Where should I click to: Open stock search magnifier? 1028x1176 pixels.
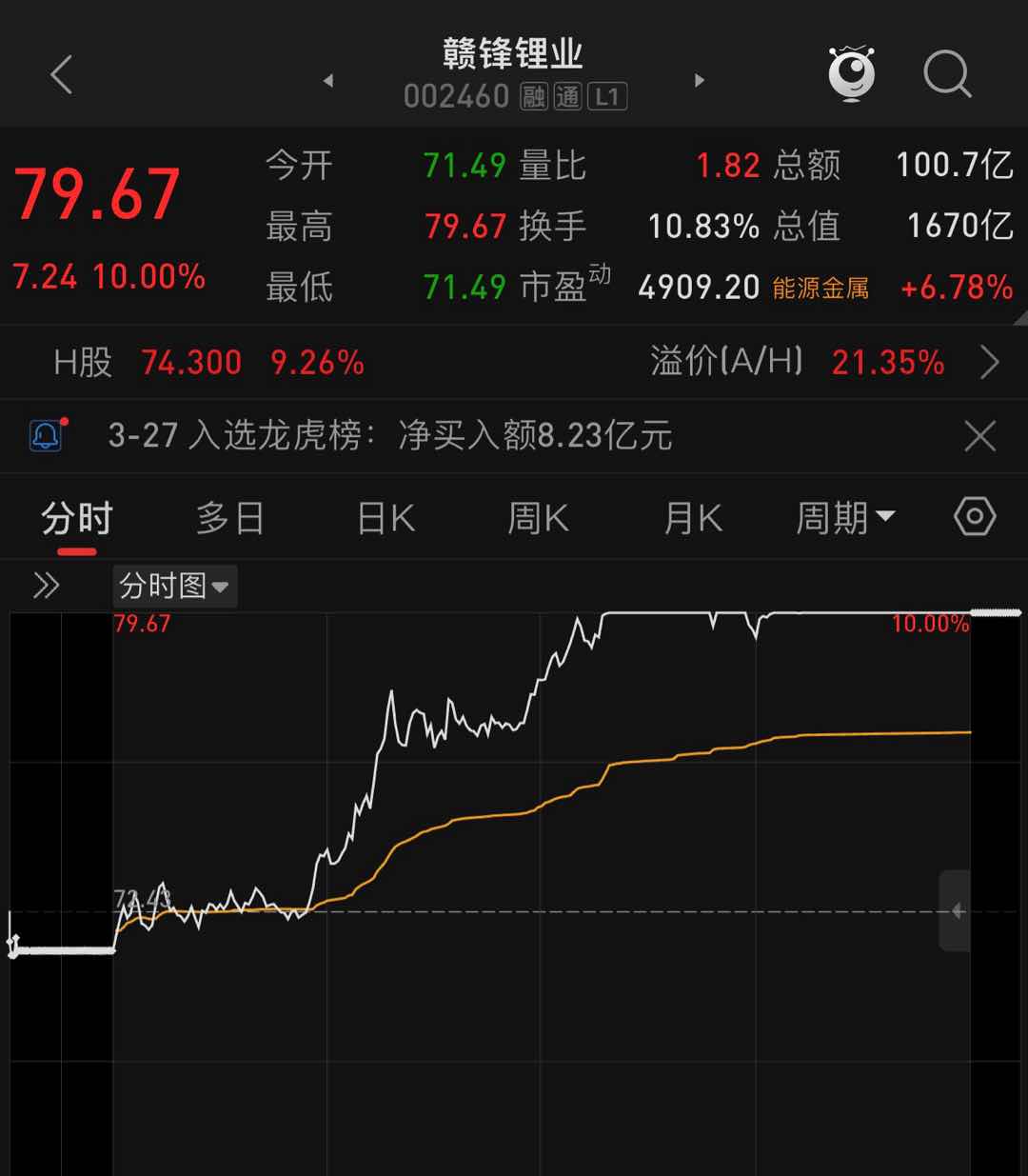coord(947,74)
